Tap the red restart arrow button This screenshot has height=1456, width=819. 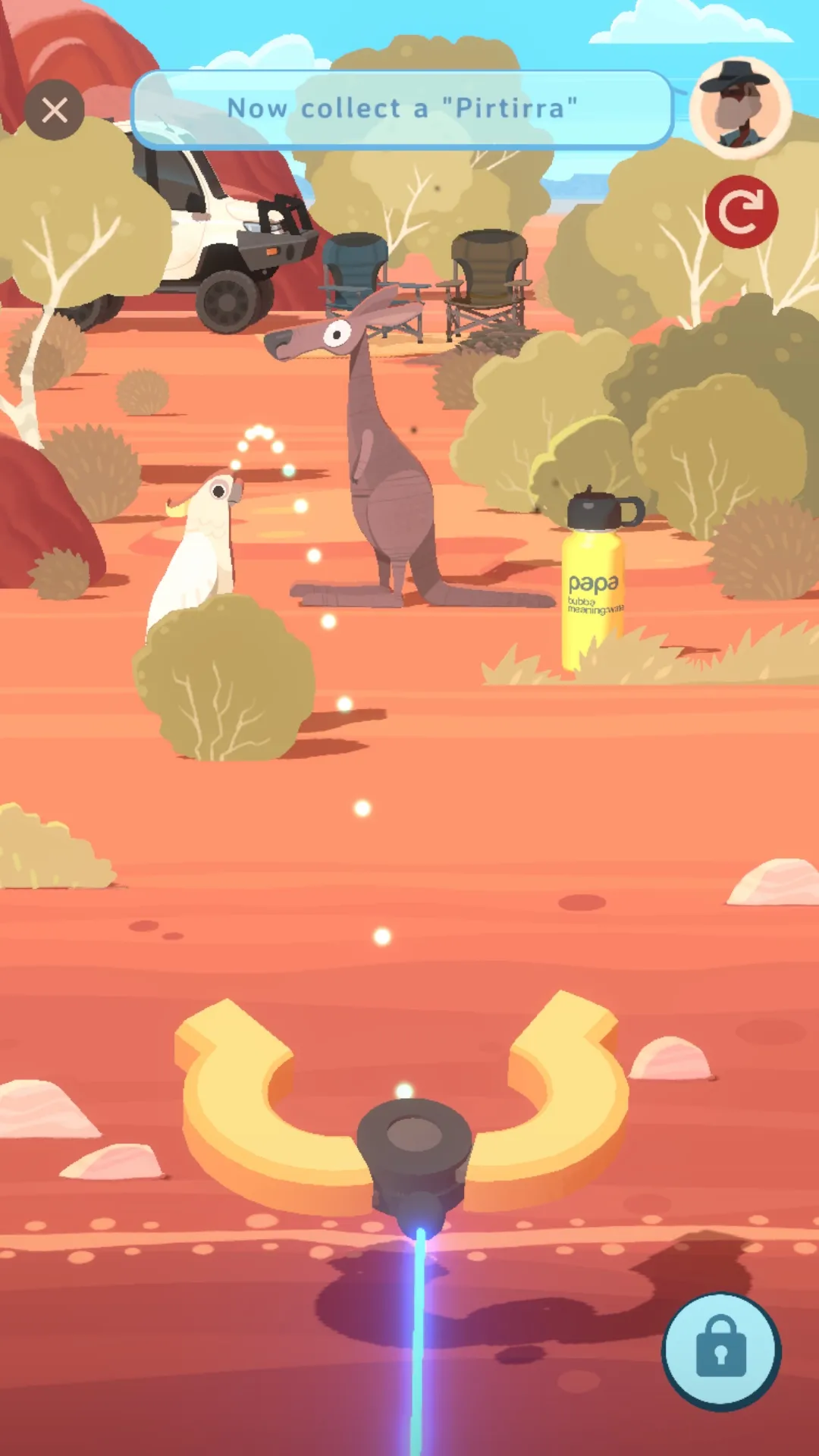741,212
